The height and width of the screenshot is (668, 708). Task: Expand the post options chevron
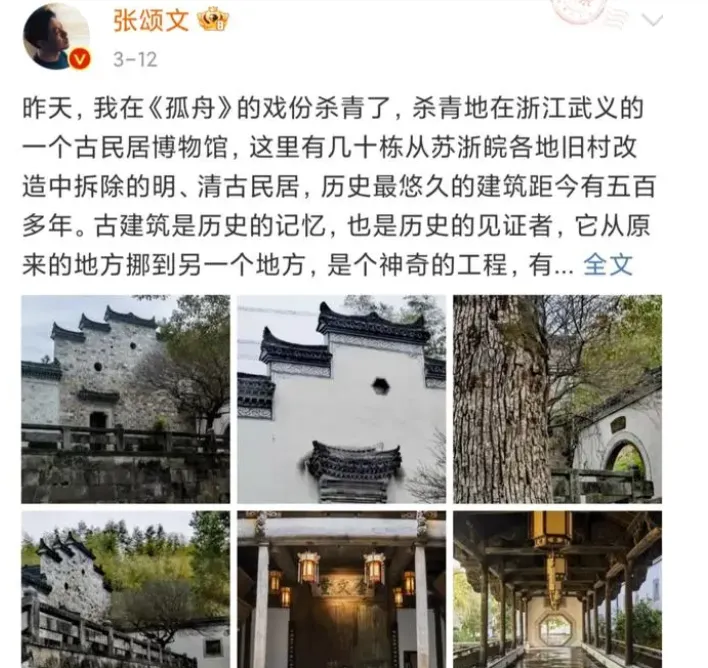[652, 21]
